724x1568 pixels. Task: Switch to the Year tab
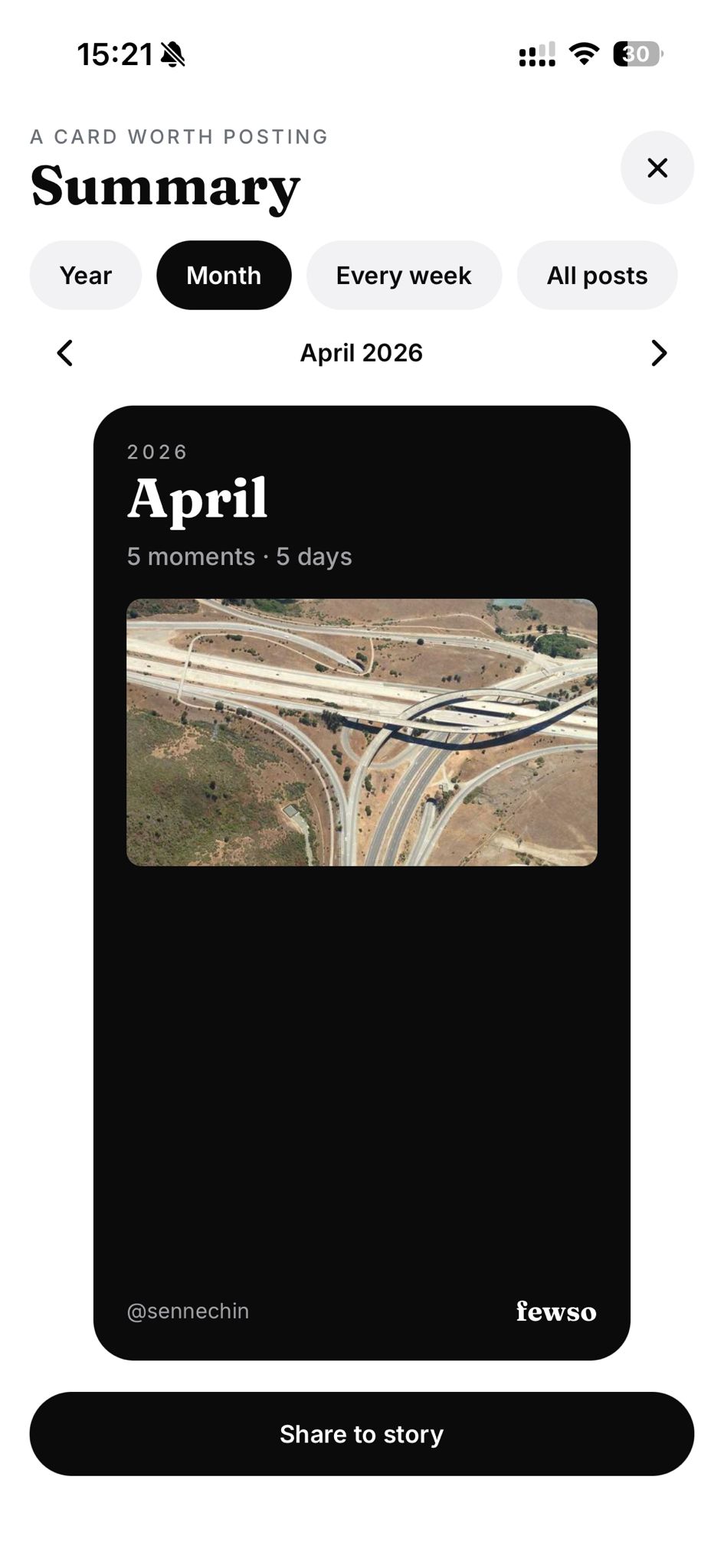(86, 276)
